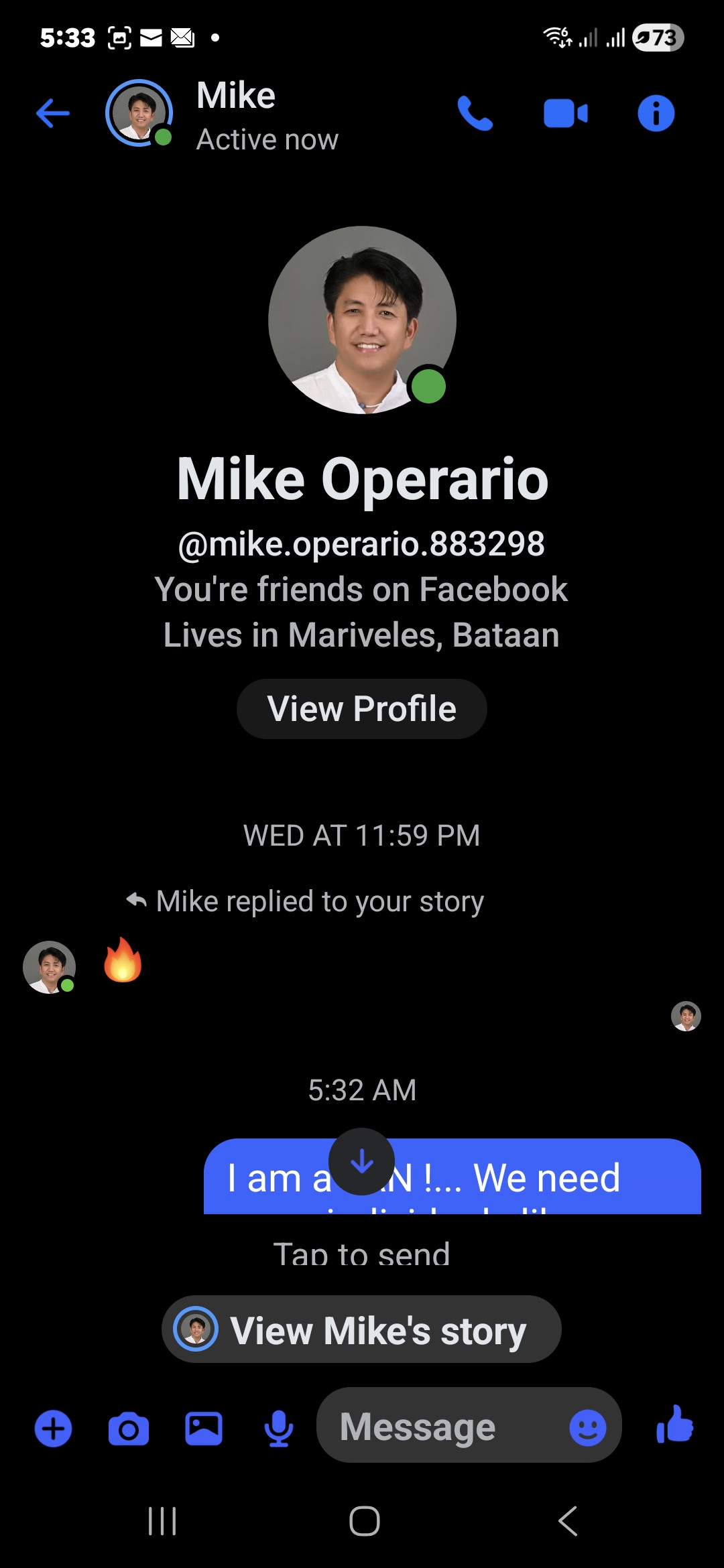This screenshot has width=724, height=1568.
Task: Open the camera to take a photo
Action: pyautogui.click(x=129, y=1429)
